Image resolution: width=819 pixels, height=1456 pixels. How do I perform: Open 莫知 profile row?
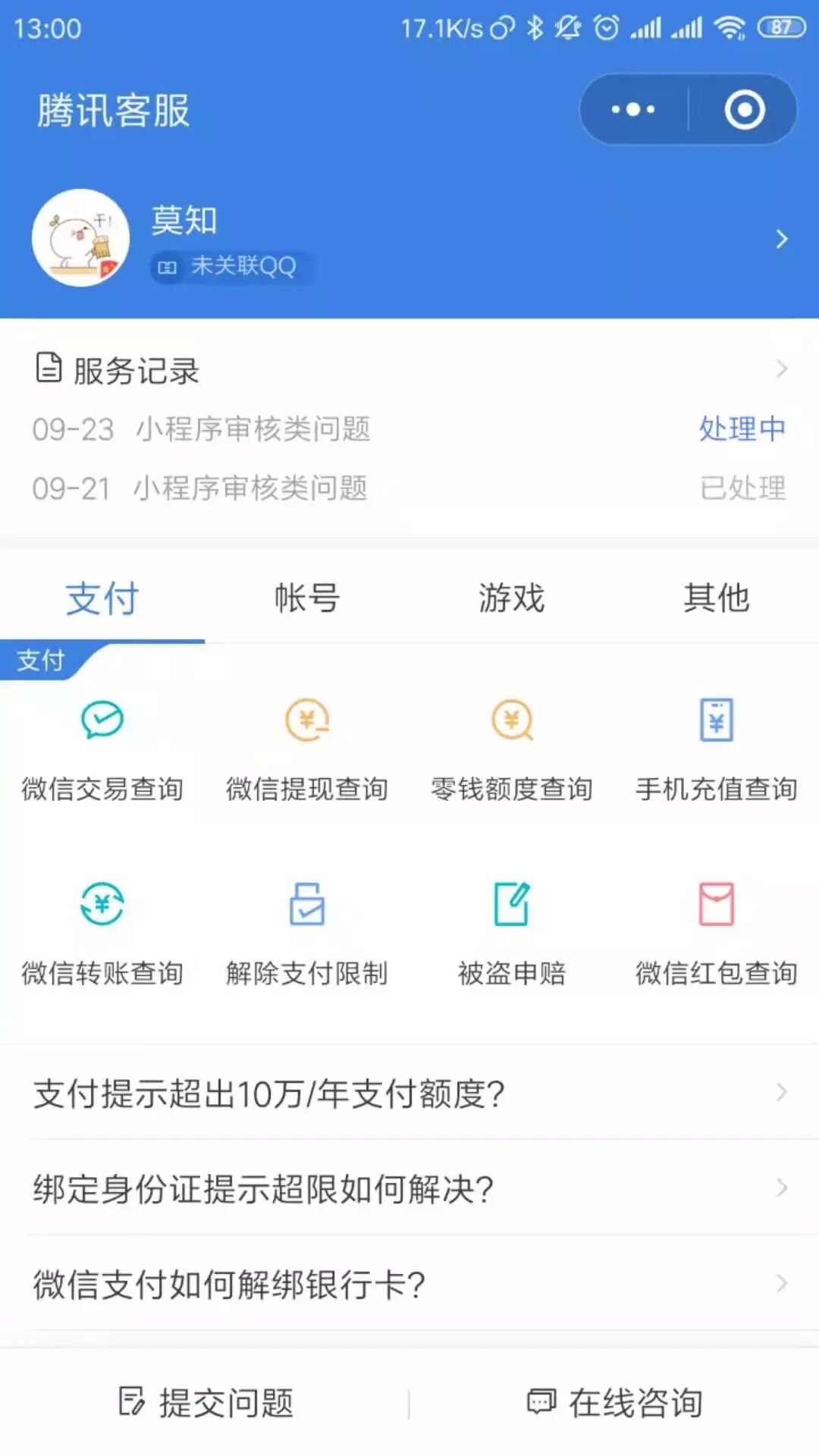pos(409,239)
